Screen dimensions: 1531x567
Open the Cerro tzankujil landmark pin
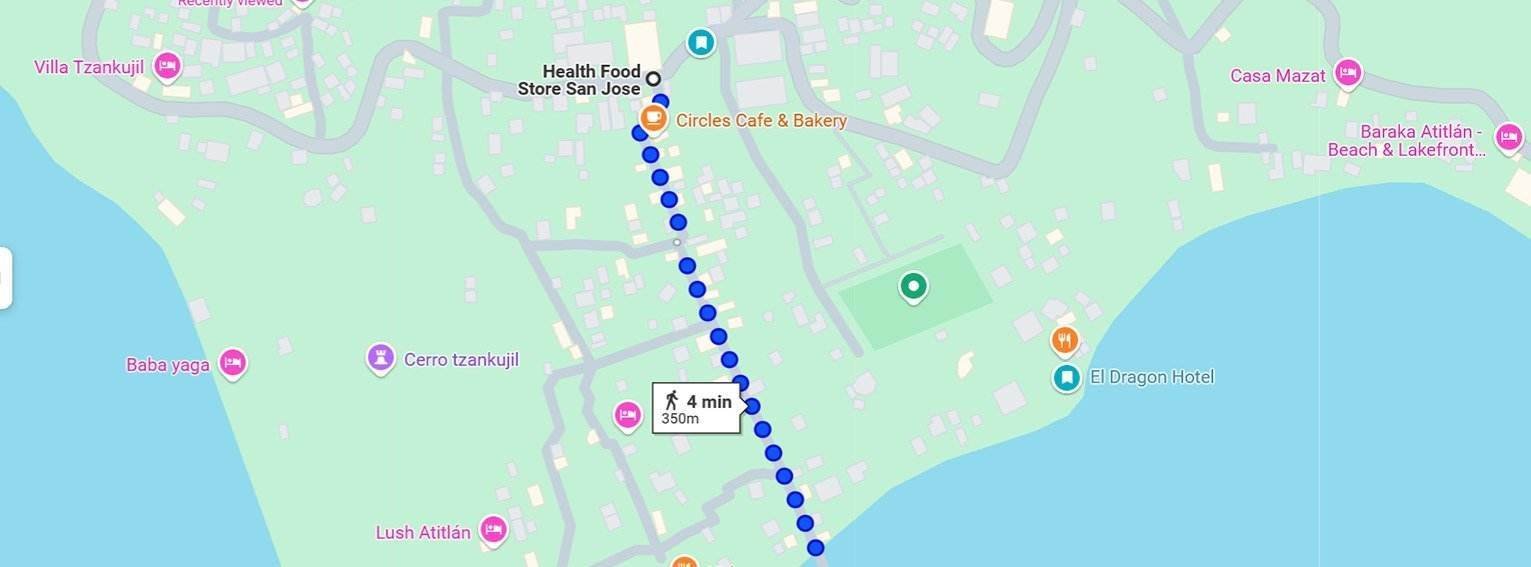[381, 357]
